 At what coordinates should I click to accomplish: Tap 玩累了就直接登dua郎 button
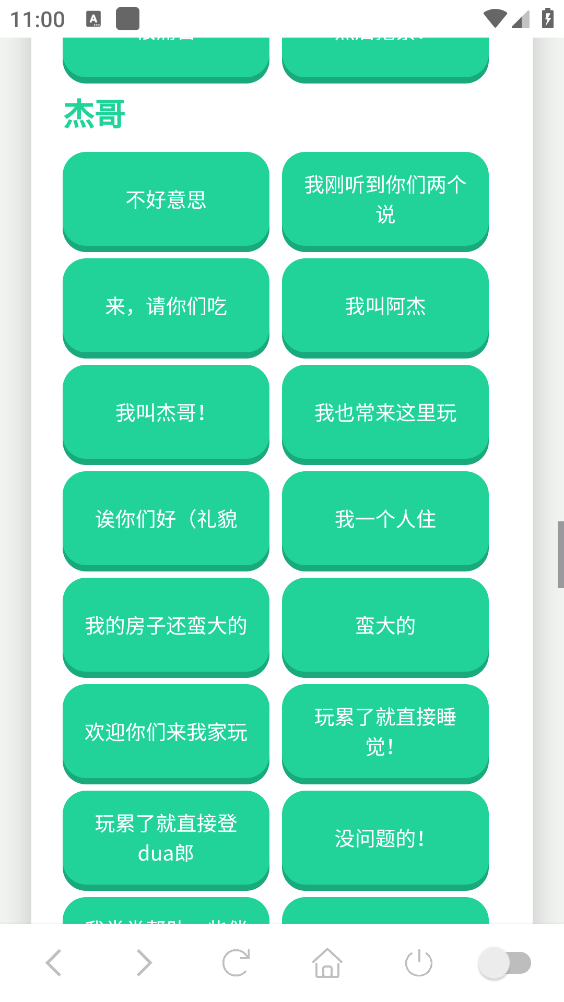(166, 840)
